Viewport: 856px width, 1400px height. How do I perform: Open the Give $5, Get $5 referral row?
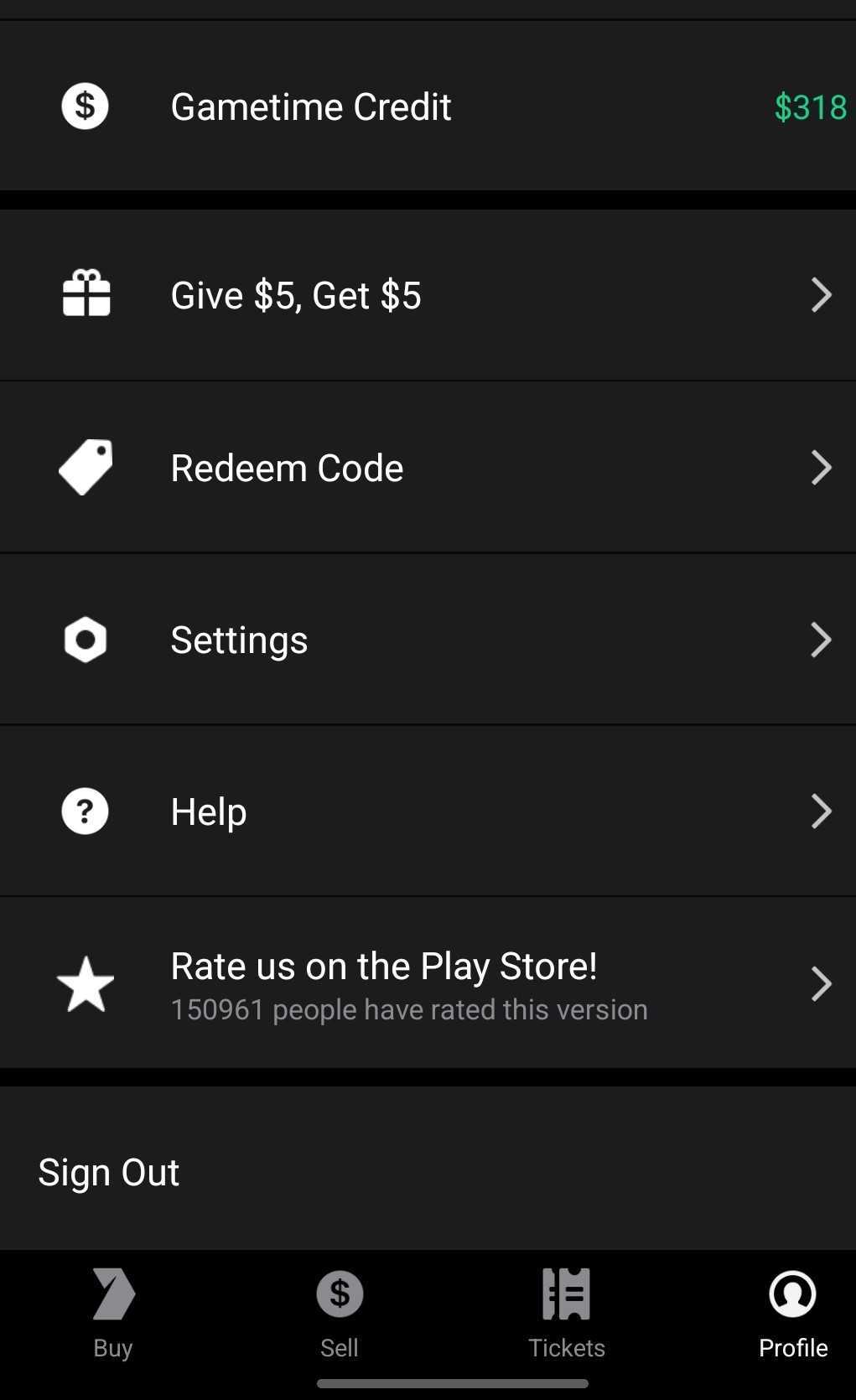428,295
